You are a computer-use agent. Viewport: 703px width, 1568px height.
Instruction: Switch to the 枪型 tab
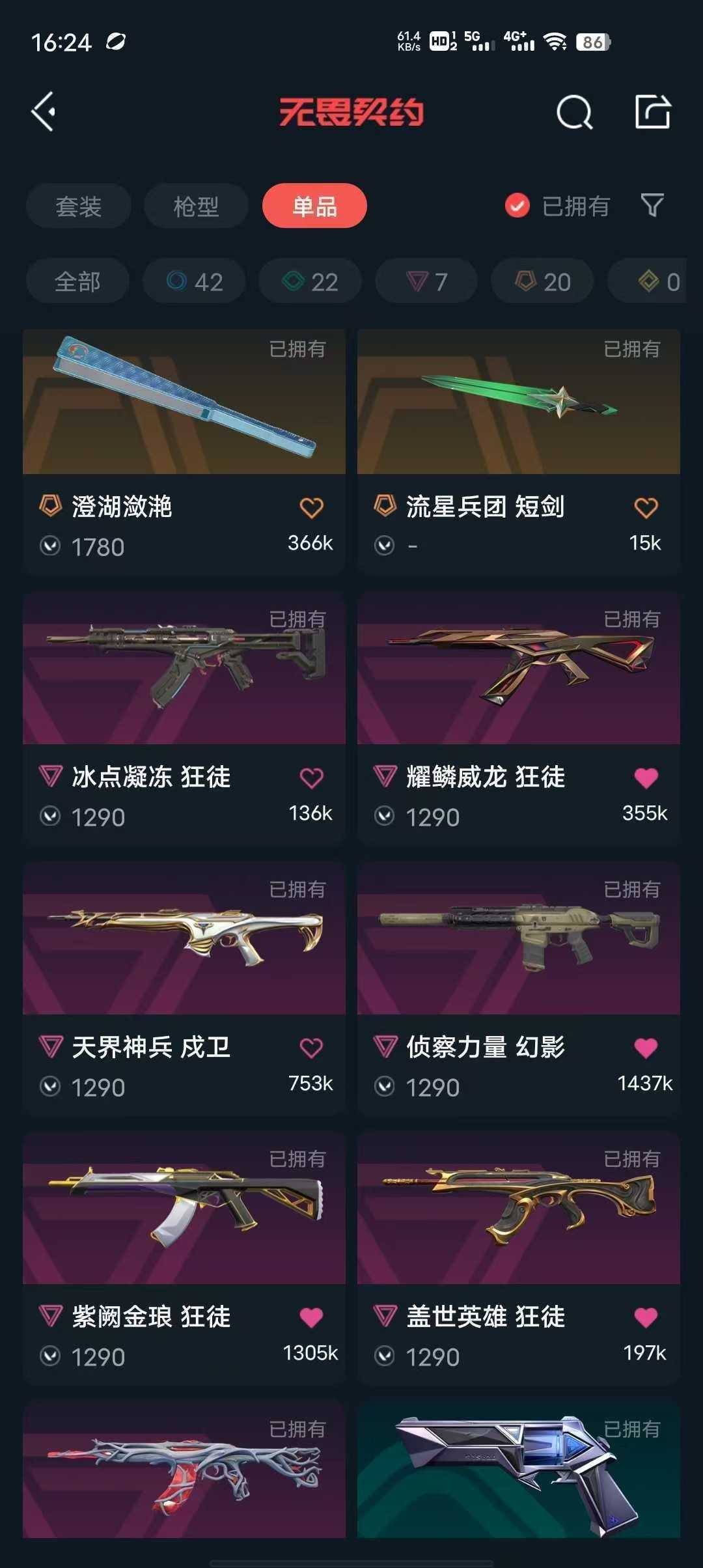196,206
